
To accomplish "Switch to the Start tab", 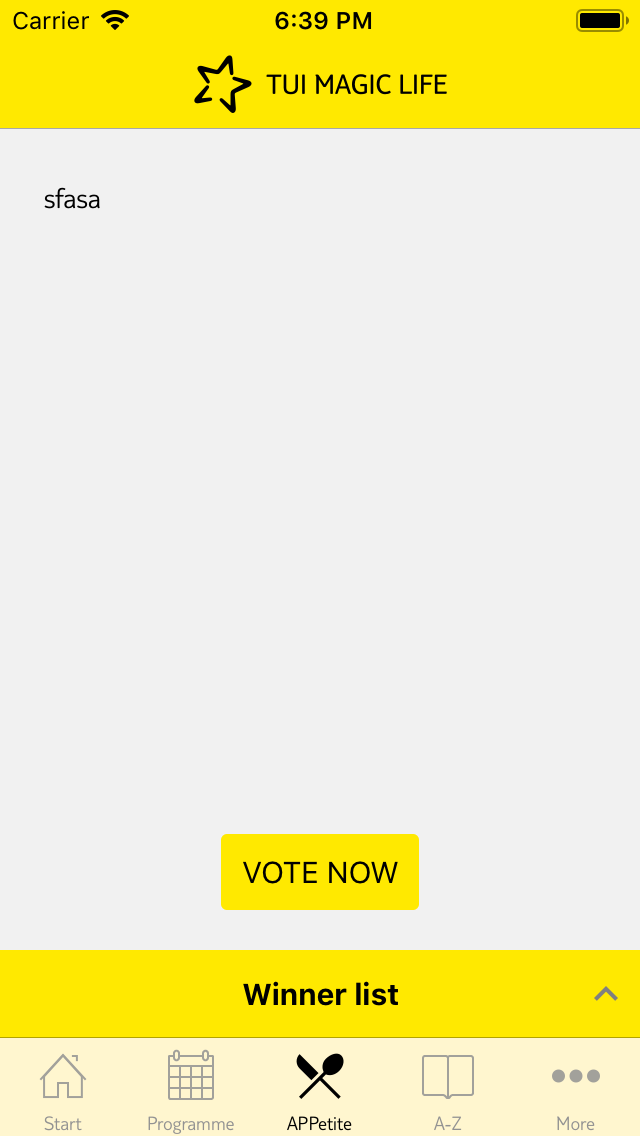I will 63,1088.
